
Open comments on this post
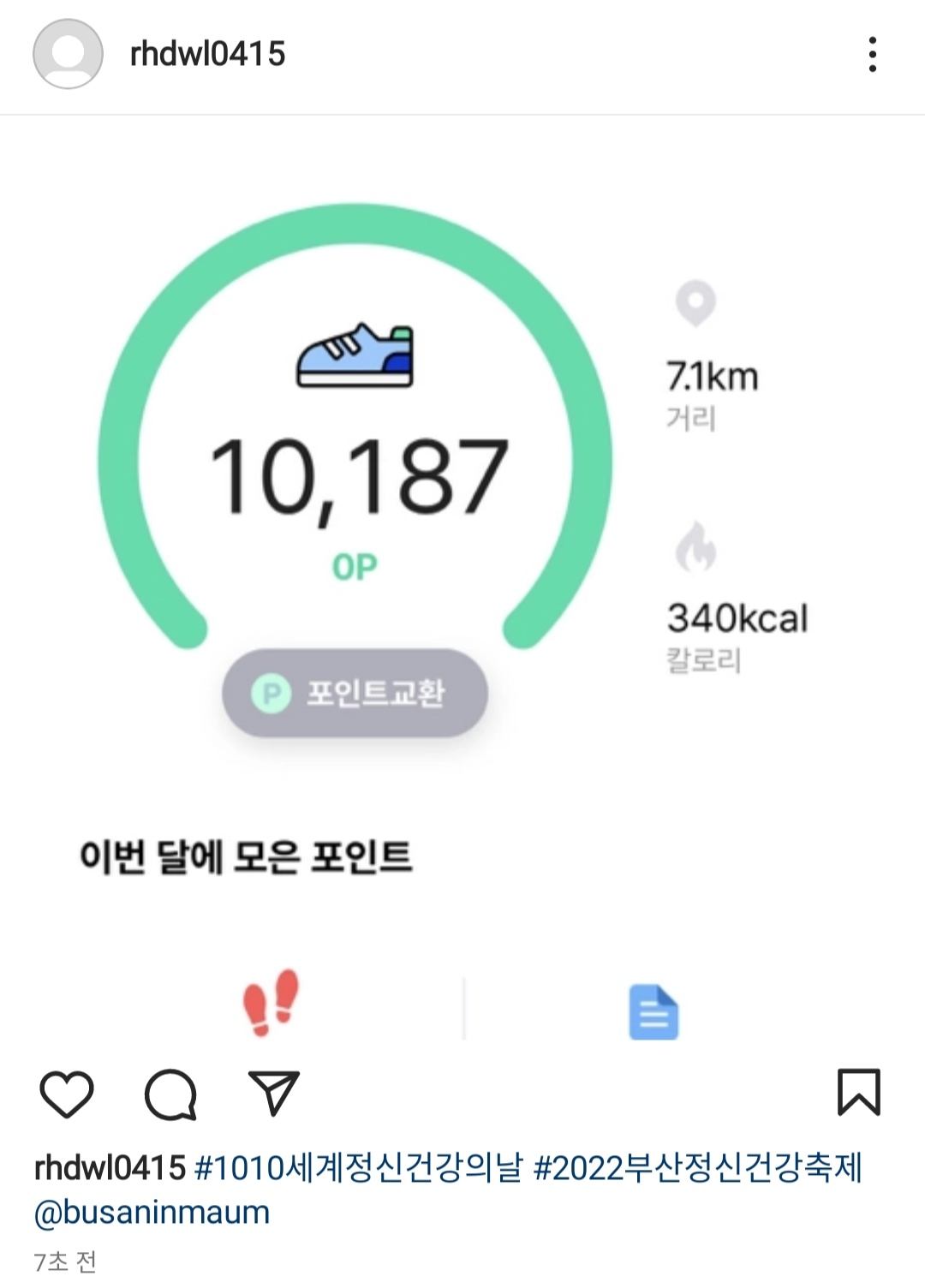pos(170,1094)
